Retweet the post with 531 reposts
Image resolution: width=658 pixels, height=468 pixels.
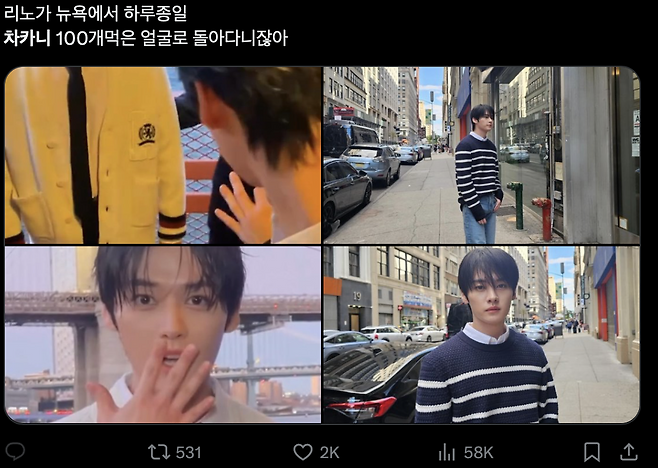[159, 452]
